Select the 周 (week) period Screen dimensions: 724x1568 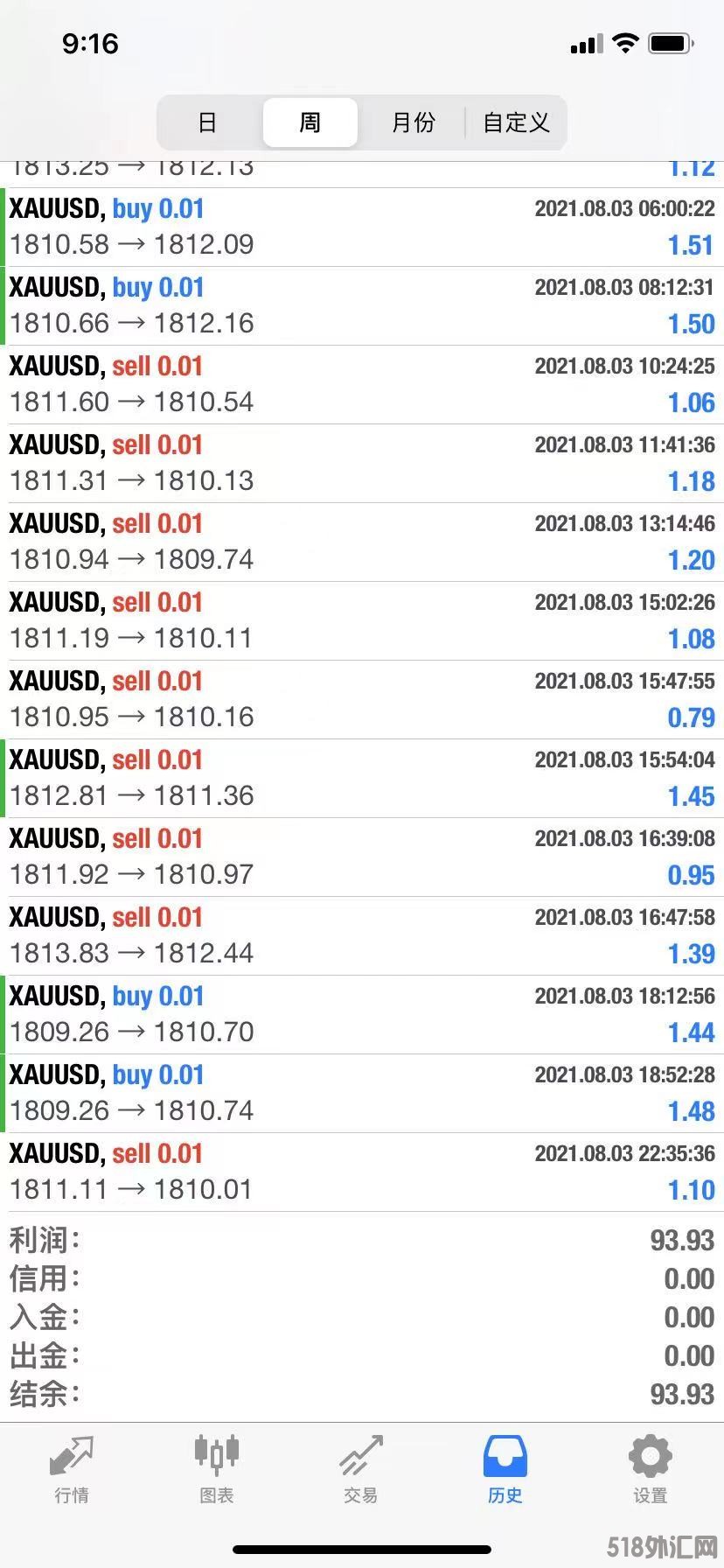click(x=310, y=122)
